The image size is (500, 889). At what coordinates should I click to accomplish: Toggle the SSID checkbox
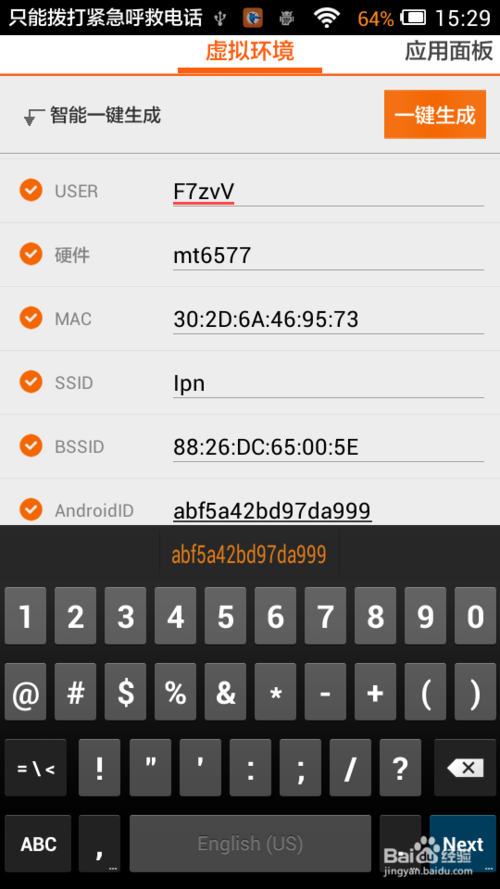pyautogui.click(x=31, y=382)
